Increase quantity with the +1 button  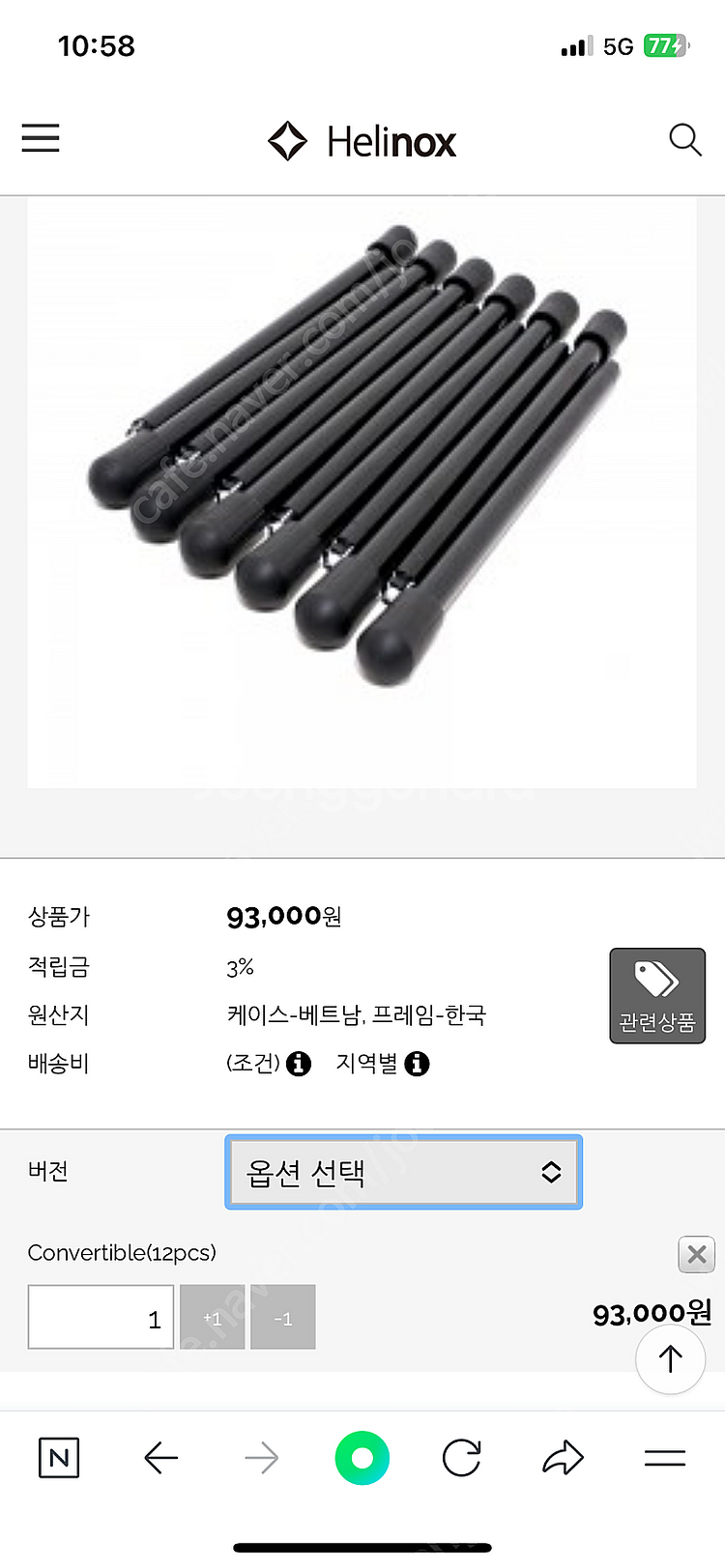point(213,1317)
